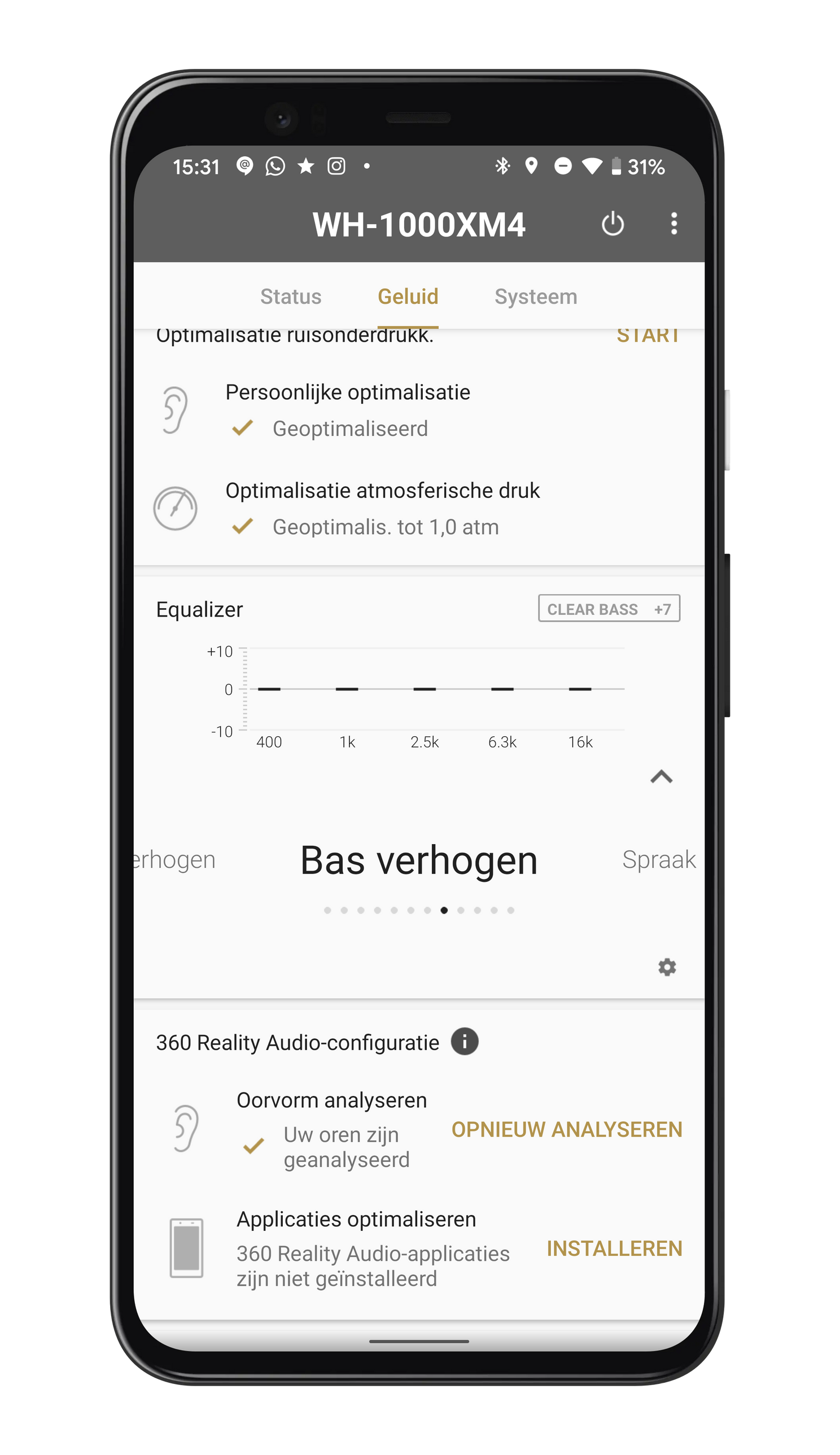
Task: Tap START for noise cancelling optimisation
Action: [x=648, y=337]
